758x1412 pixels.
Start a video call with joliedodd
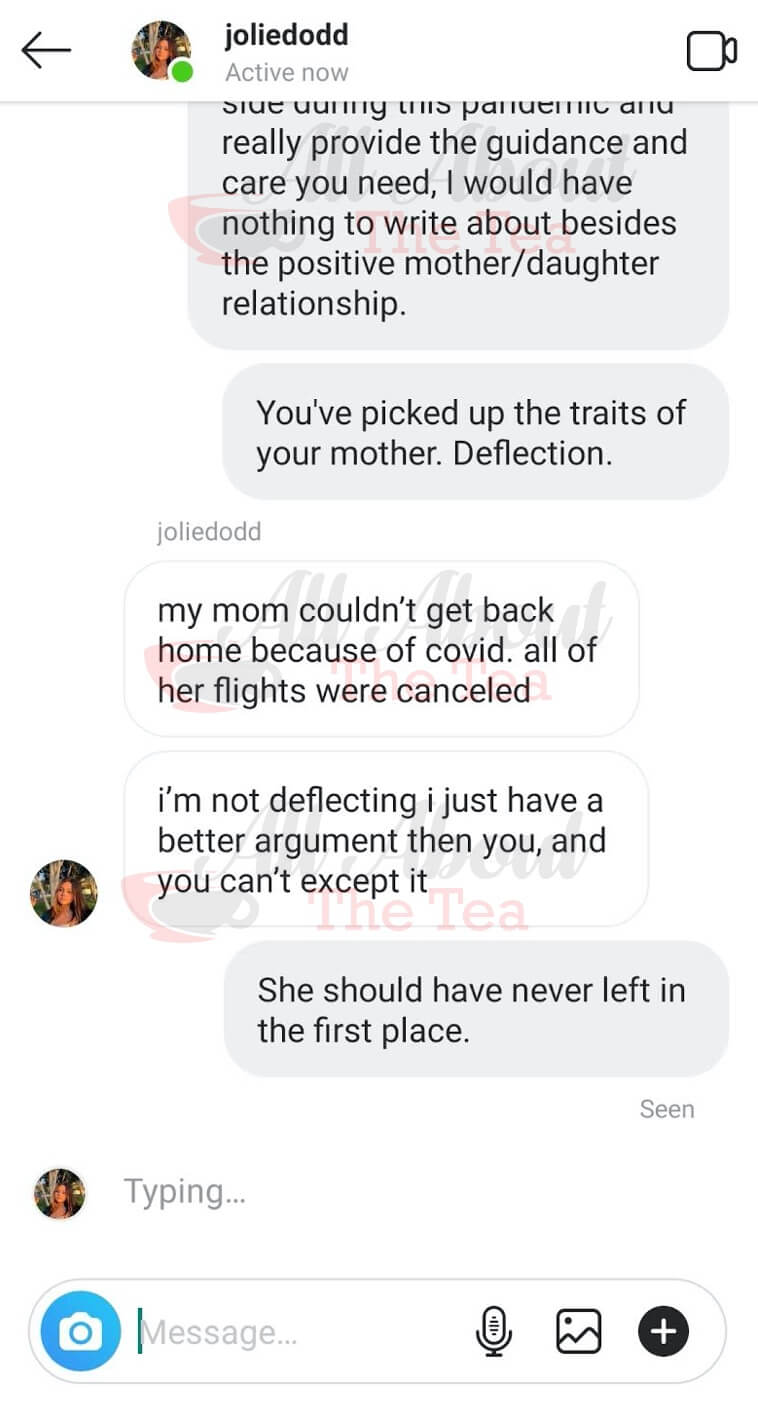coord(711,51)
